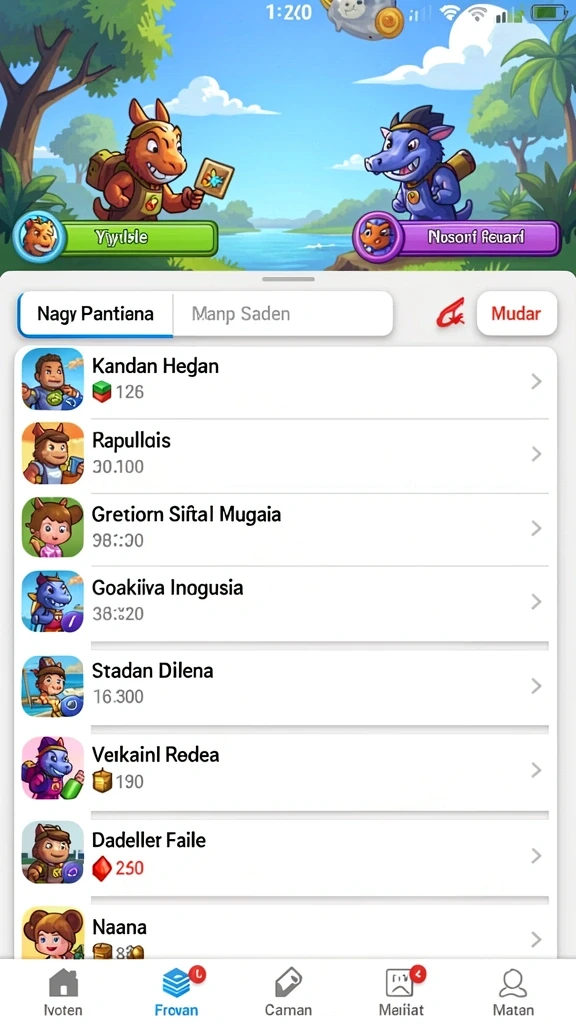Open the Caman tab

(288, 993)
